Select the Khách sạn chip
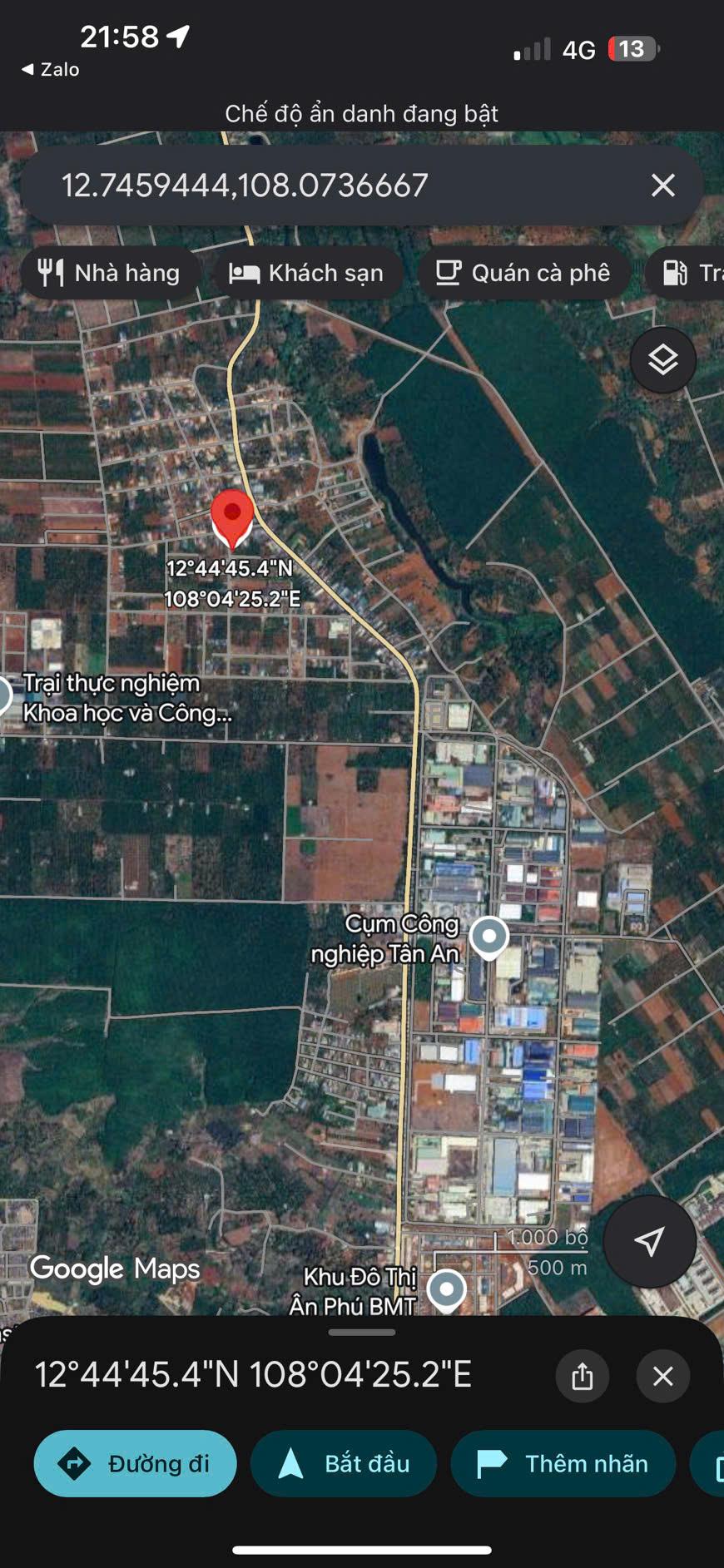Screen dimensions: 724x1568 click(x=306, y=273)
